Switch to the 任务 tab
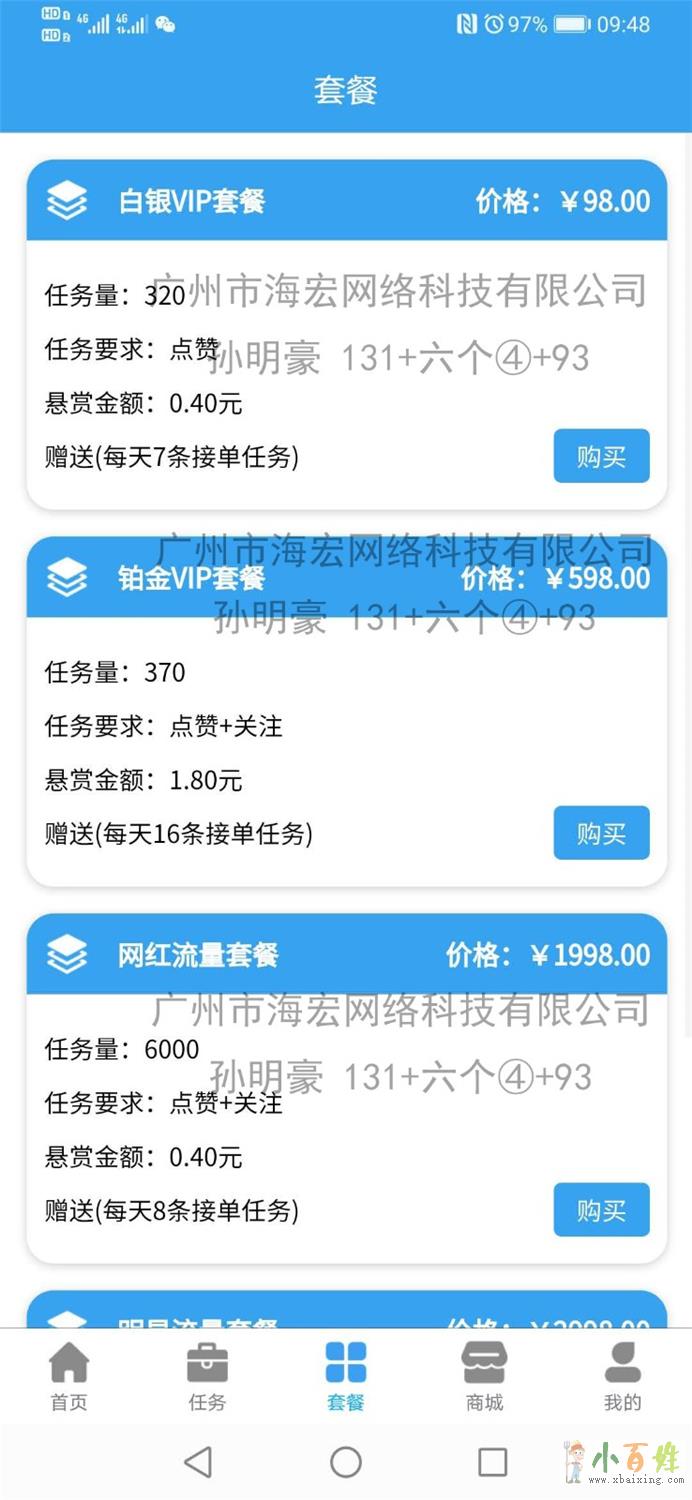The height and width of the screenshot is (1500, 692). pos(207,1376)
